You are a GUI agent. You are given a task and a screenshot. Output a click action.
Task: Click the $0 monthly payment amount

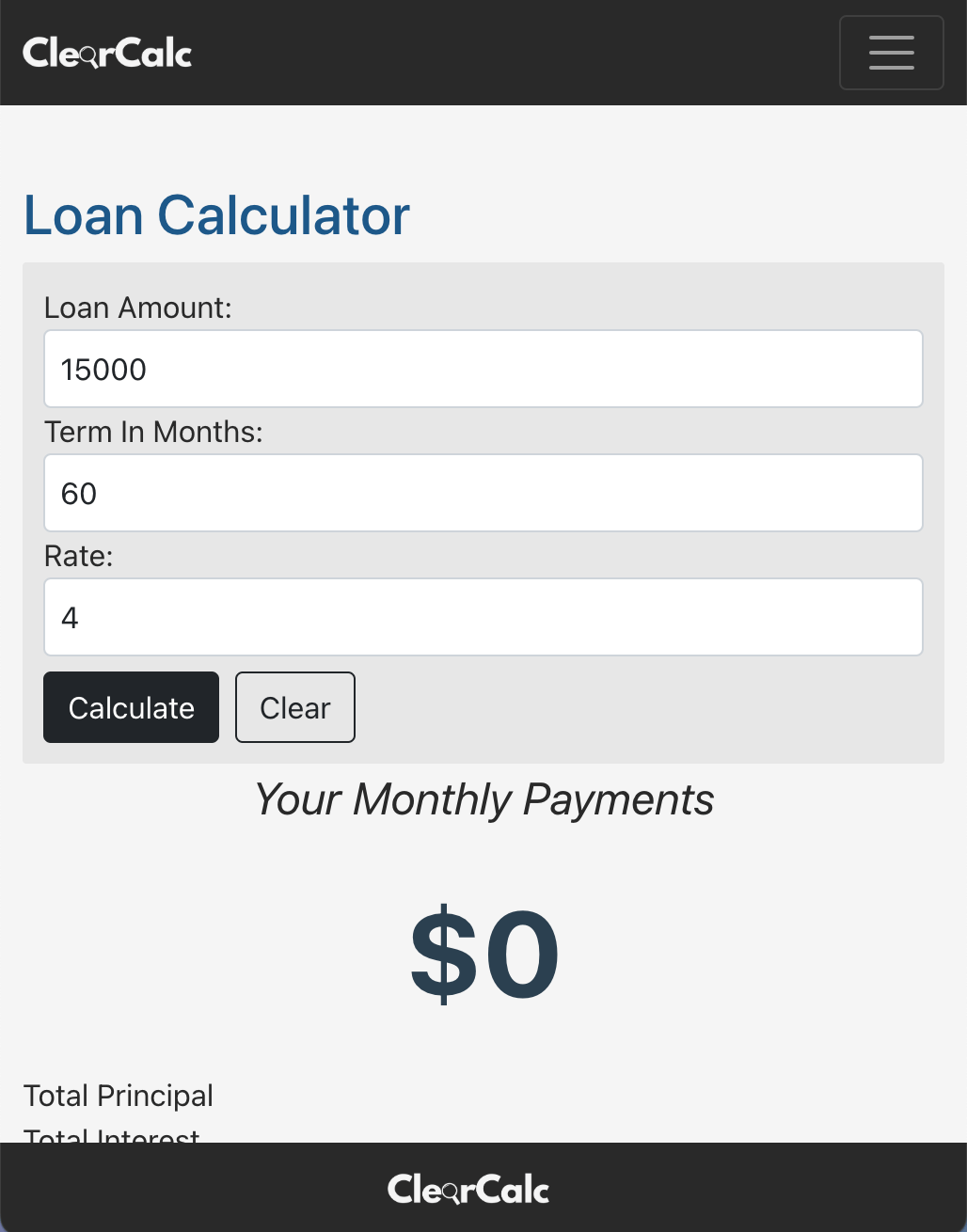point(483,953)
